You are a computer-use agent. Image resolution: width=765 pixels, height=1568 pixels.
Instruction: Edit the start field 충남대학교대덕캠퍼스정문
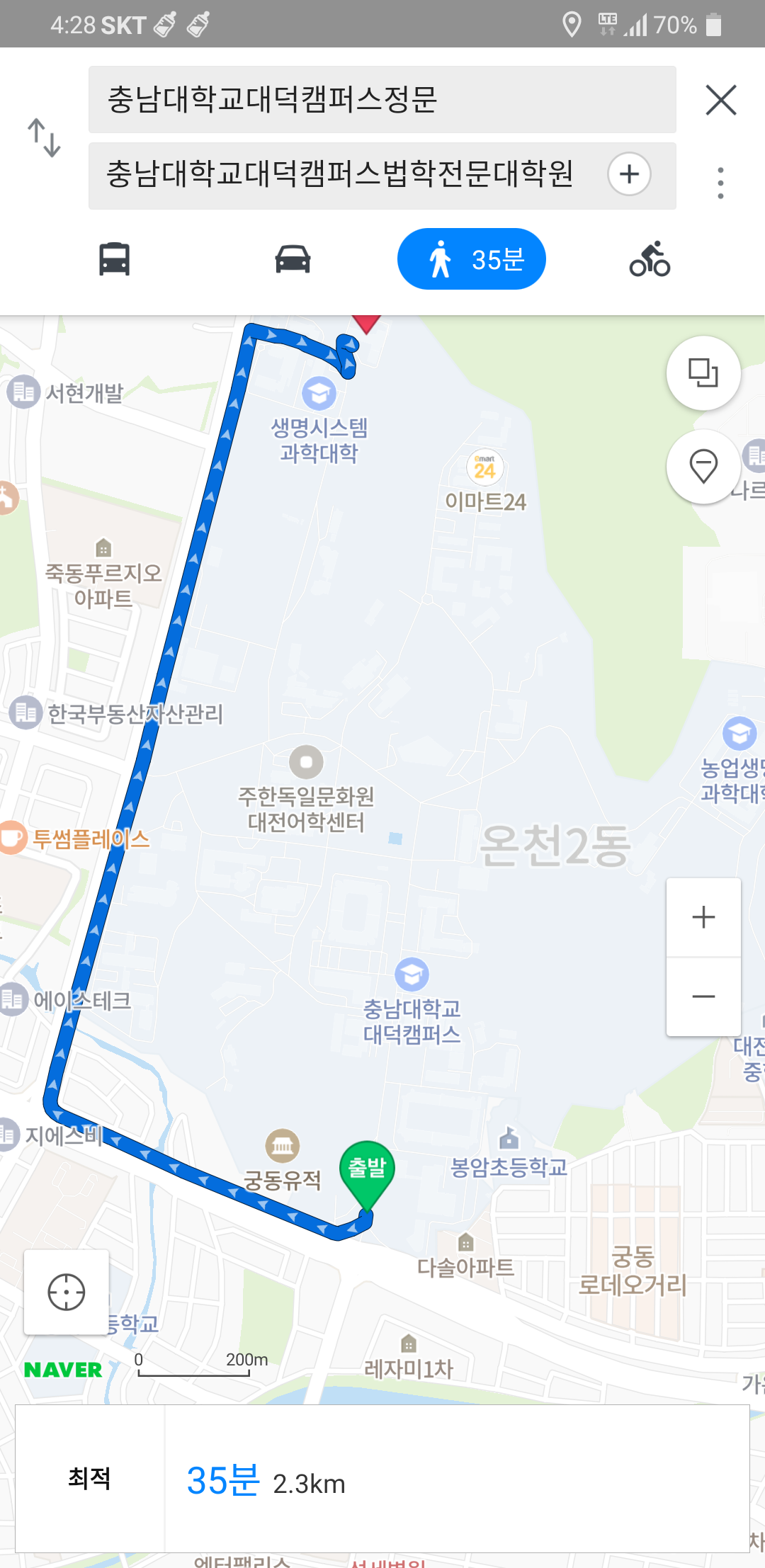(x=381, y=100)
